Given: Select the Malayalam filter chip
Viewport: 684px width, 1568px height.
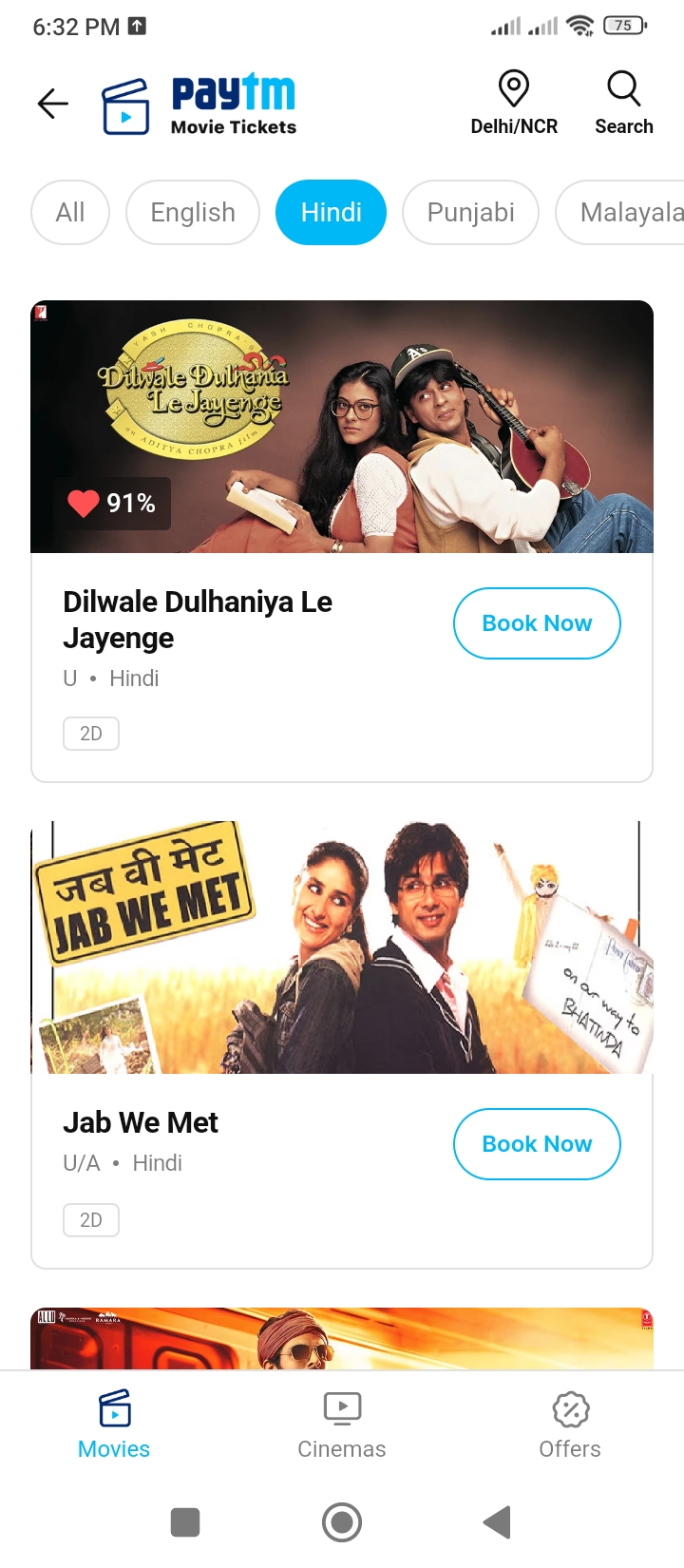Looking at the screenshot, I should 630,212.
